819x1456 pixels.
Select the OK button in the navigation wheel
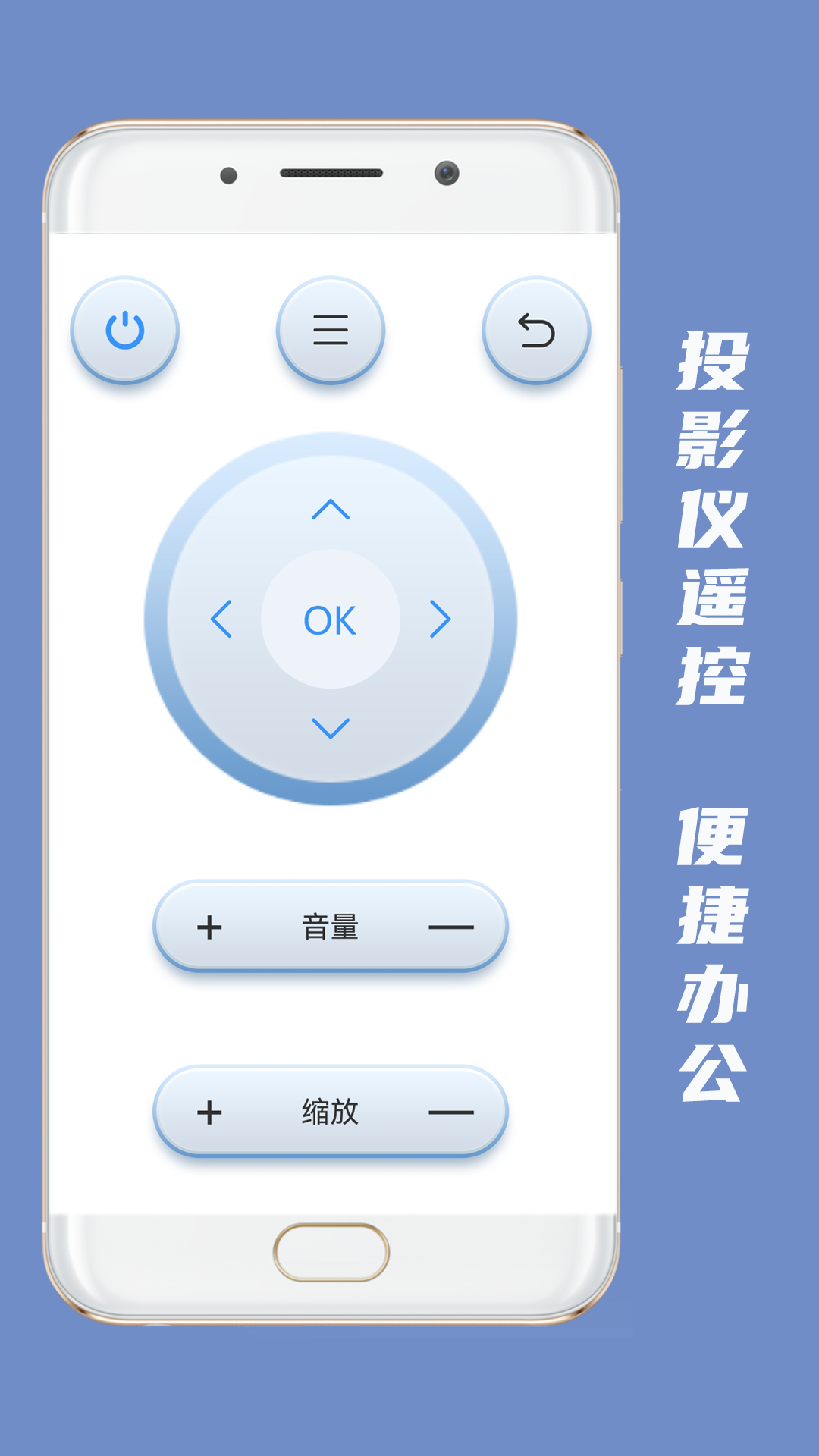coord(331,620)
